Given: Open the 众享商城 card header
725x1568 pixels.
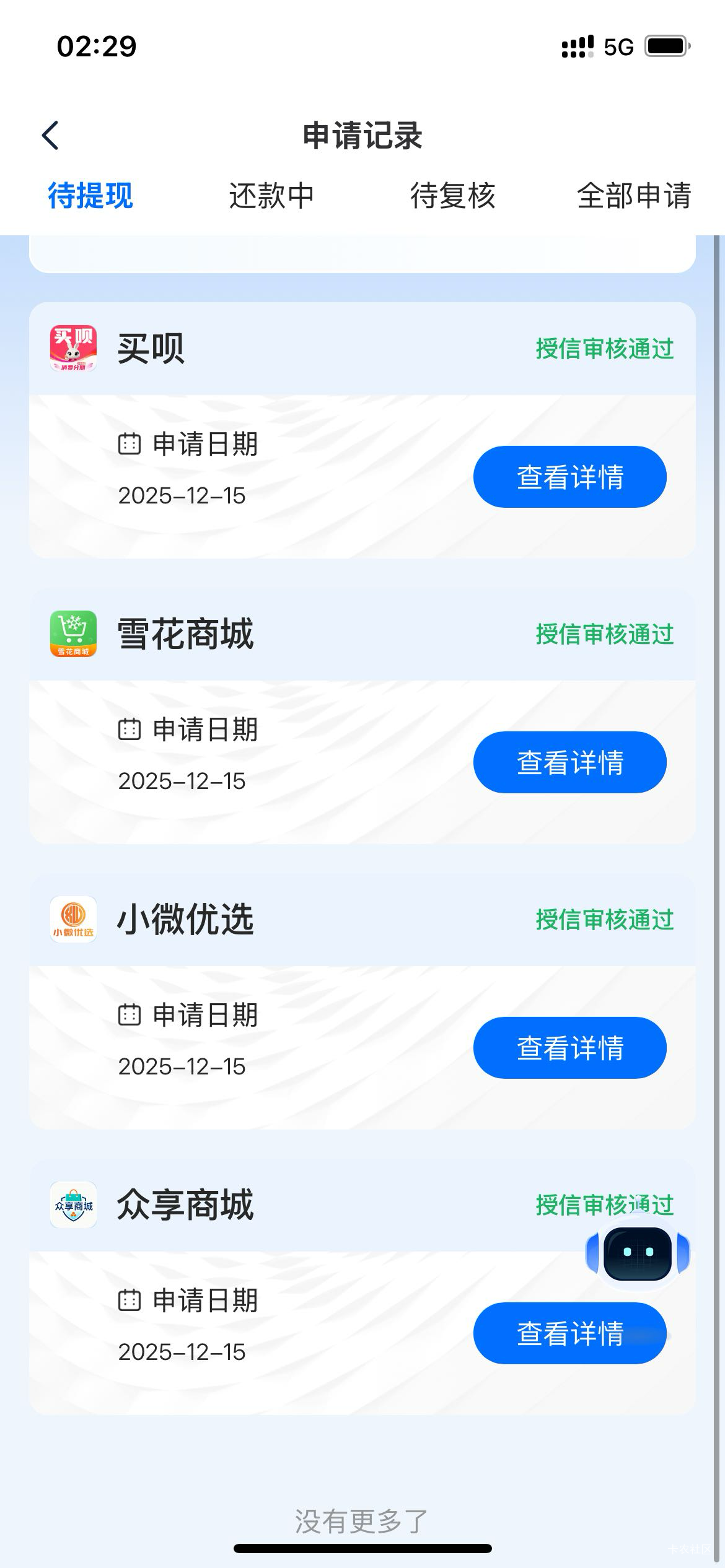Looking at the screenshot, I should [x=362, y=1205].
